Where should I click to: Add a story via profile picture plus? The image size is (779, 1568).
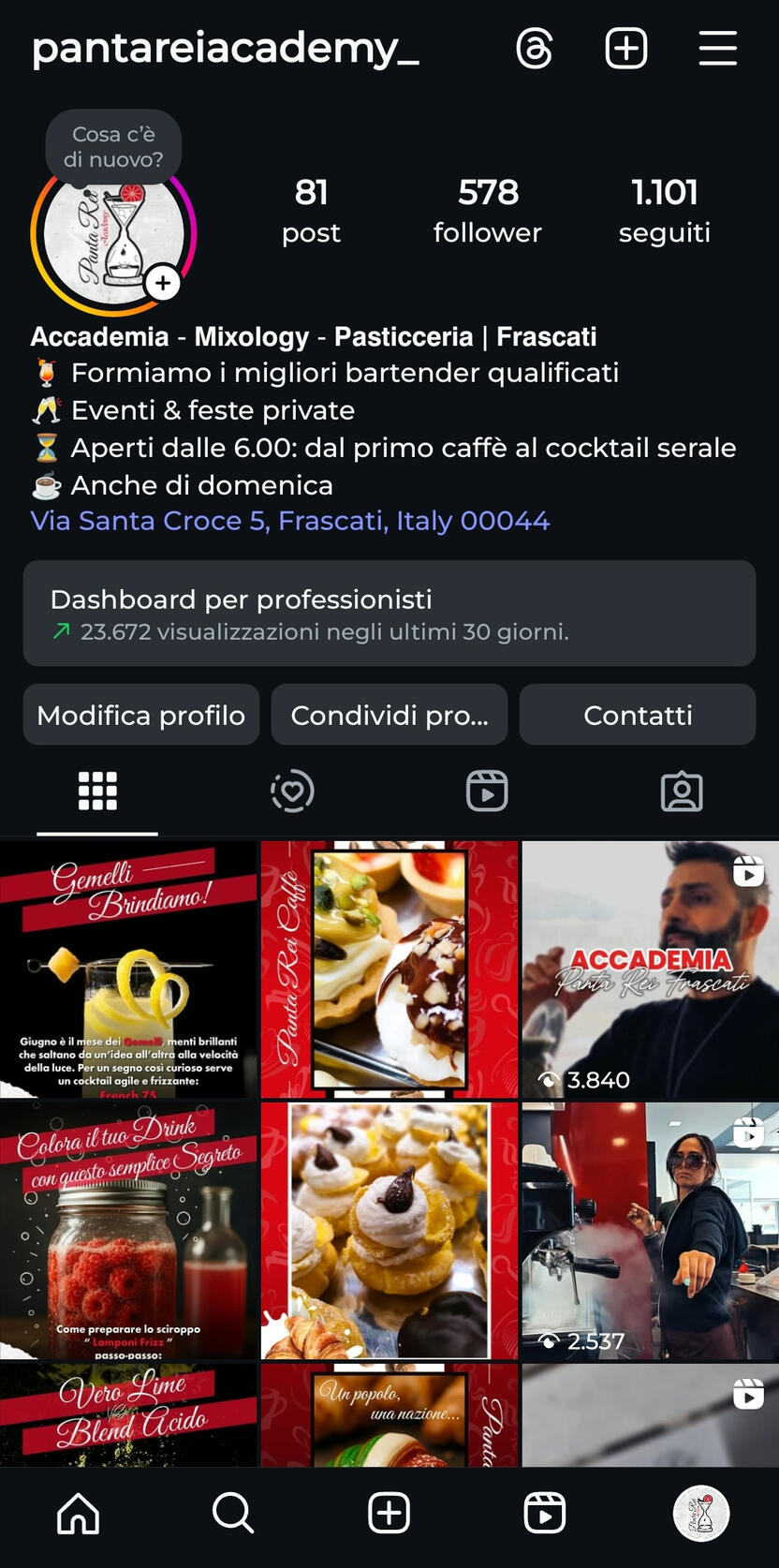point(163,283)
